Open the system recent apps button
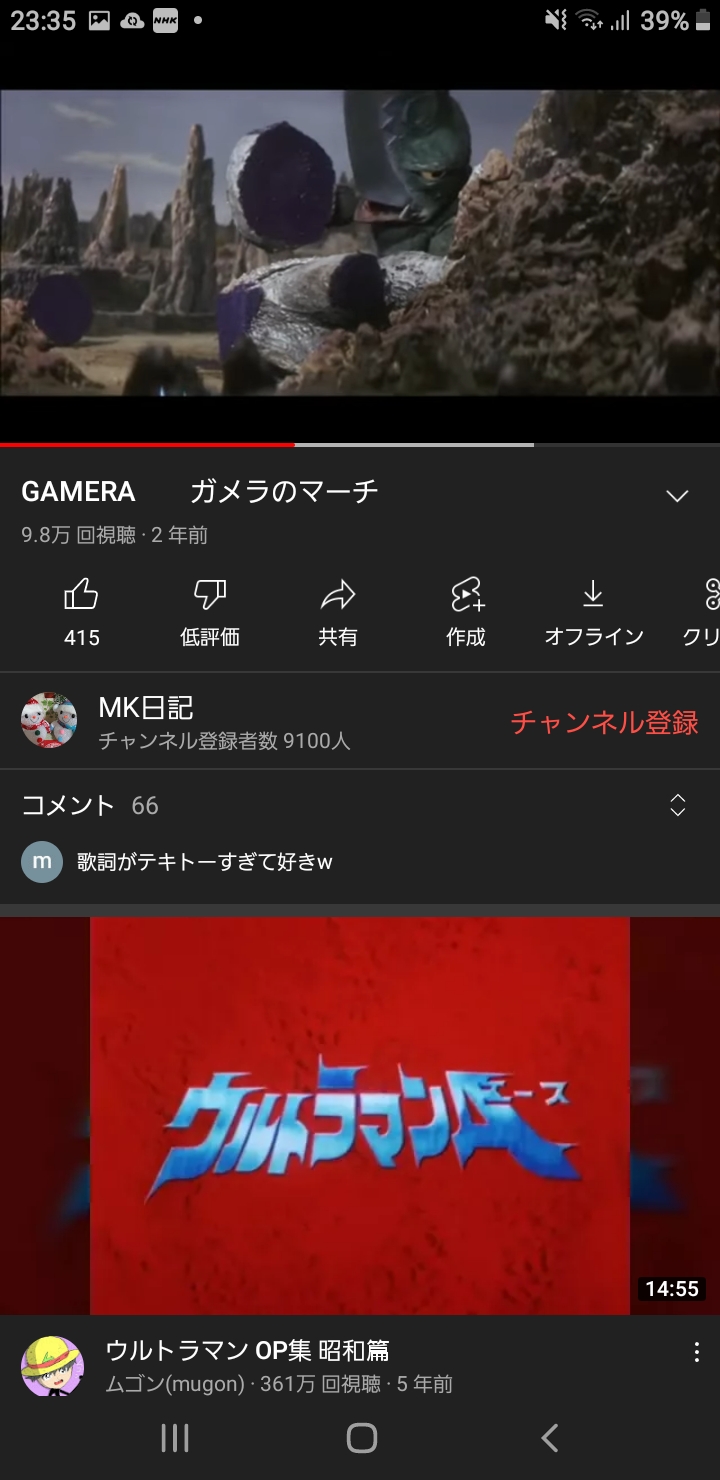Viewport: 720px width, 1480px height. tap(175, 1438)
